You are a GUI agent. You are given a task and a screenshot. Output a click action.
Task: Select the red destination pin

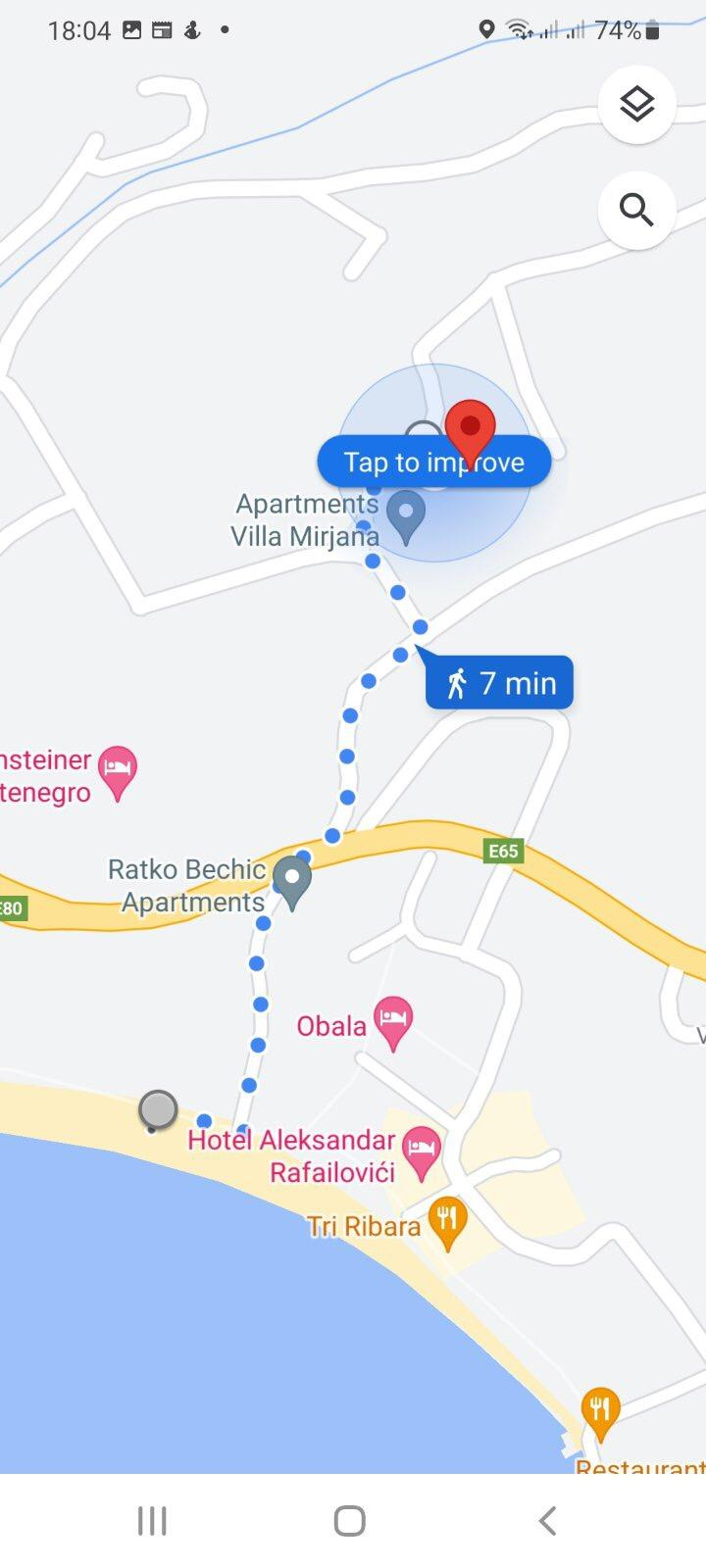tap(471, 425)
